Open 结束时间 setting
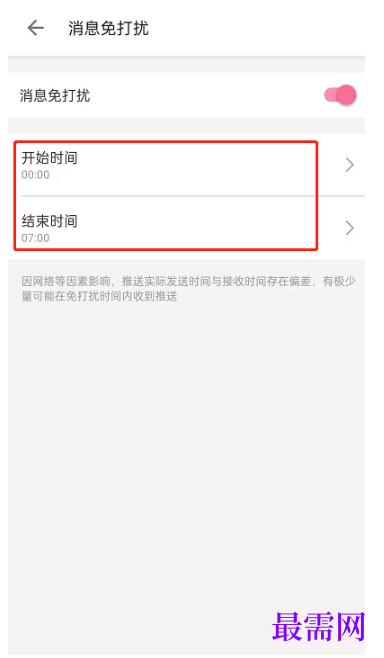Screen dimensions: 384x658 (186, 228)
